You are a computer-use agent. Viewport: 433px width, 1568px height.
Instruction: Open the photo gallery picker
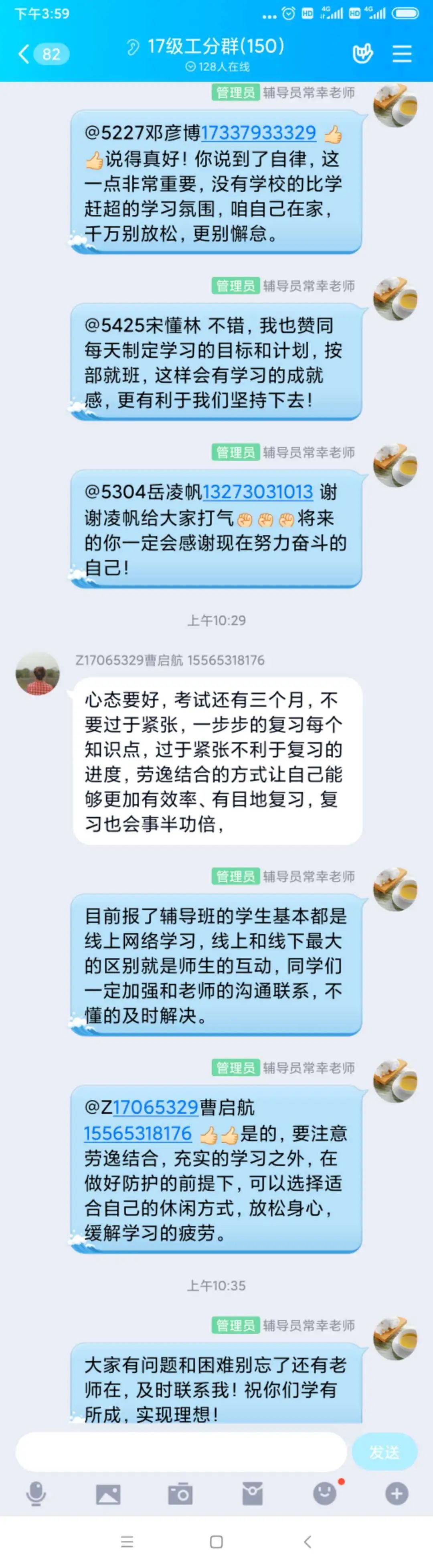[108, 1494]
